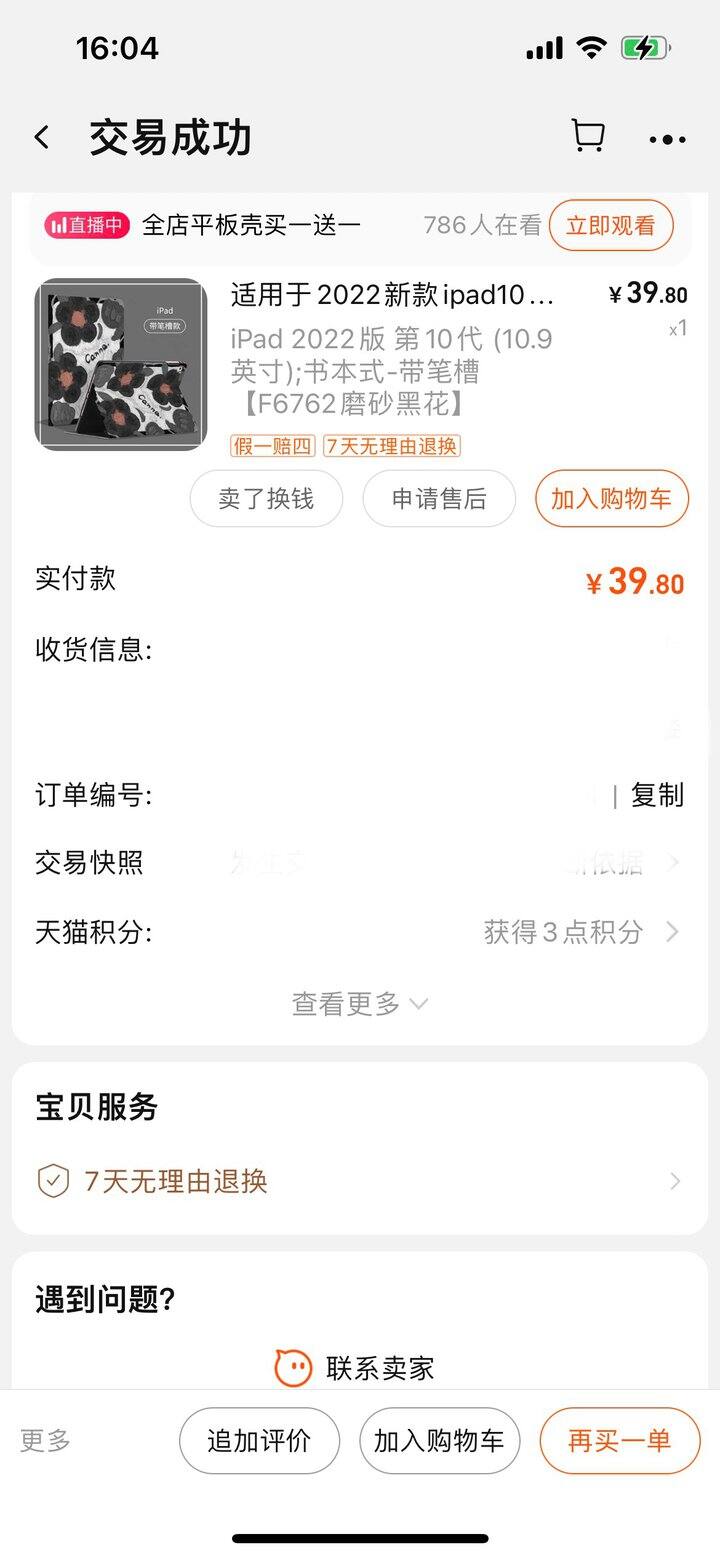The height and width of the screenshot is (1558, 720).
Task: Tap 加入购物车 under the product
Action: pos(612,498)
